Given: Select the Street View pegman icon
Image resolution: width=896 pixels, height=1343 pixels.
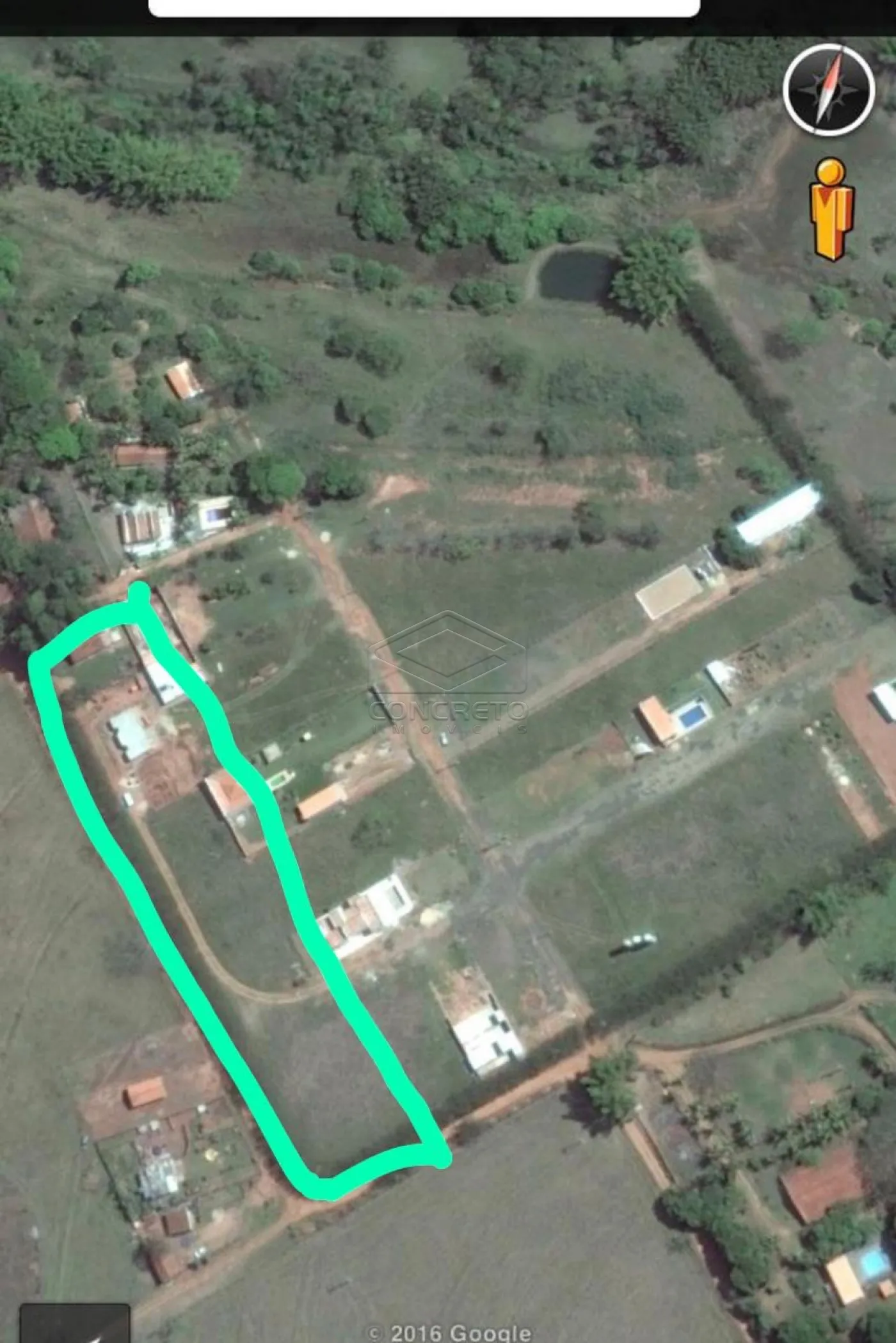Looking at the screenshot, I should pyautogui.click(x=832, y=209).
